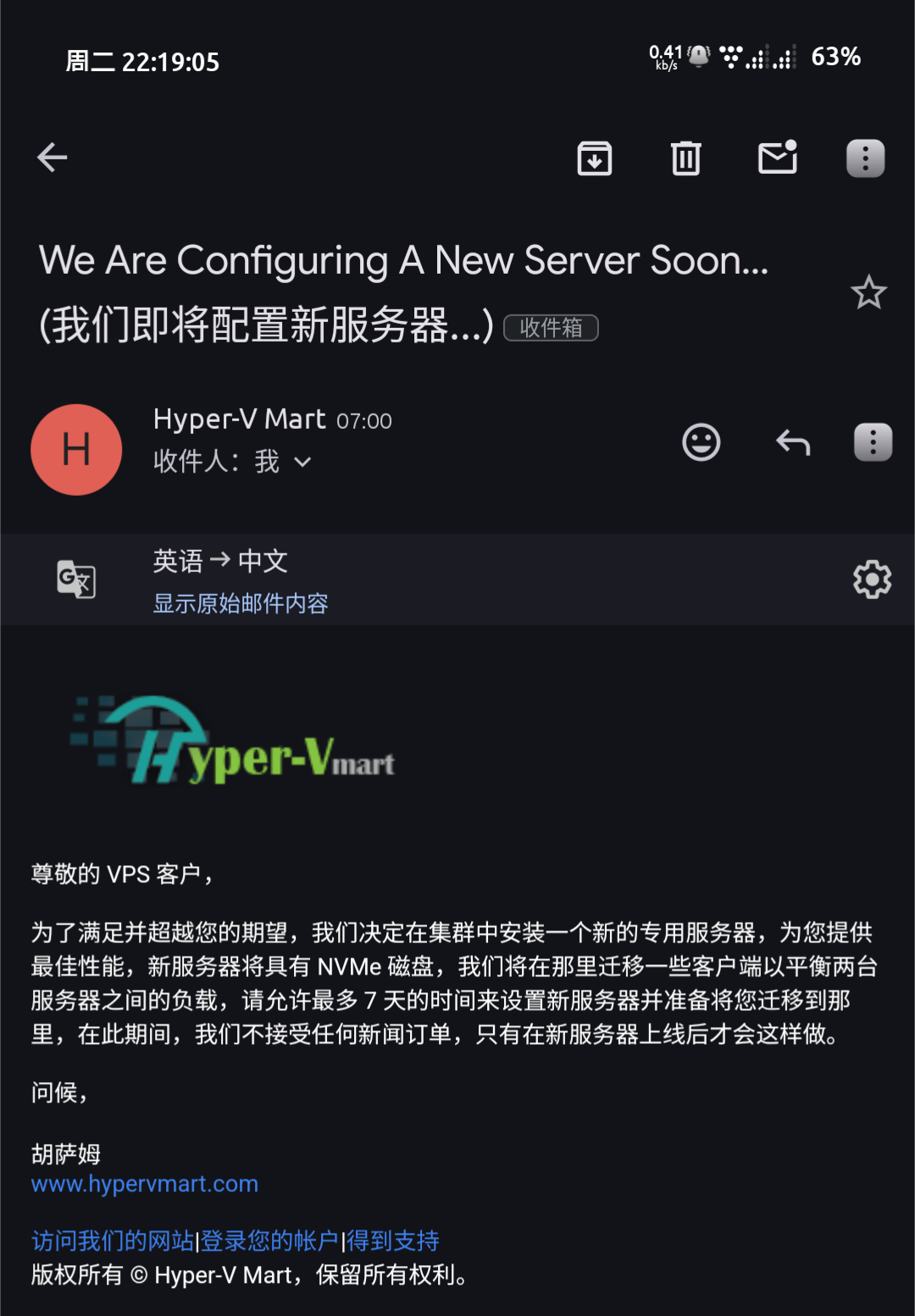The width and height of the screenshot is (915, 1316).
Task: Open translation settings gear
Action: click(x=872, y=580)
